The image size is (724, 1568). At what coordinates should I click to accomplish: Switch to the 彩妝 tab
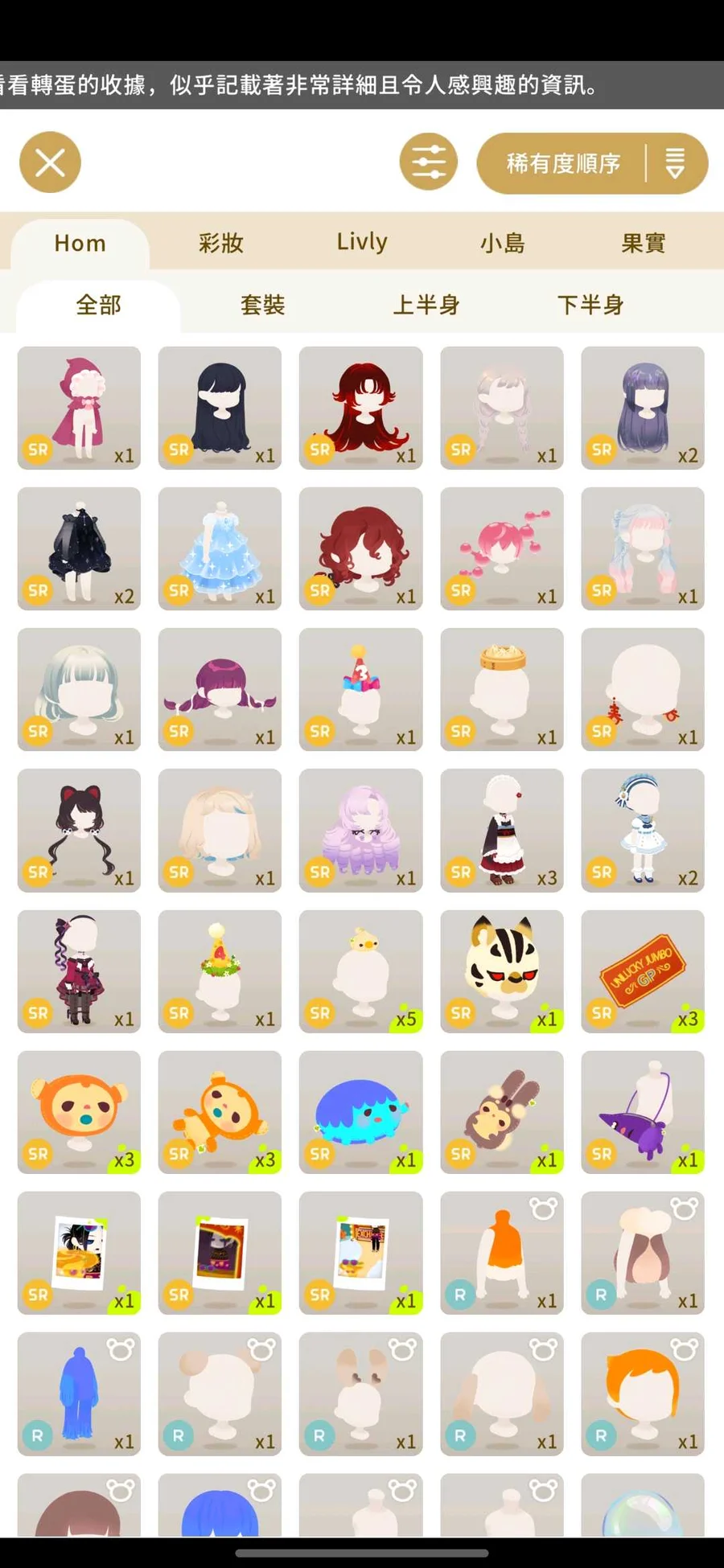click(x=220, y=243)
